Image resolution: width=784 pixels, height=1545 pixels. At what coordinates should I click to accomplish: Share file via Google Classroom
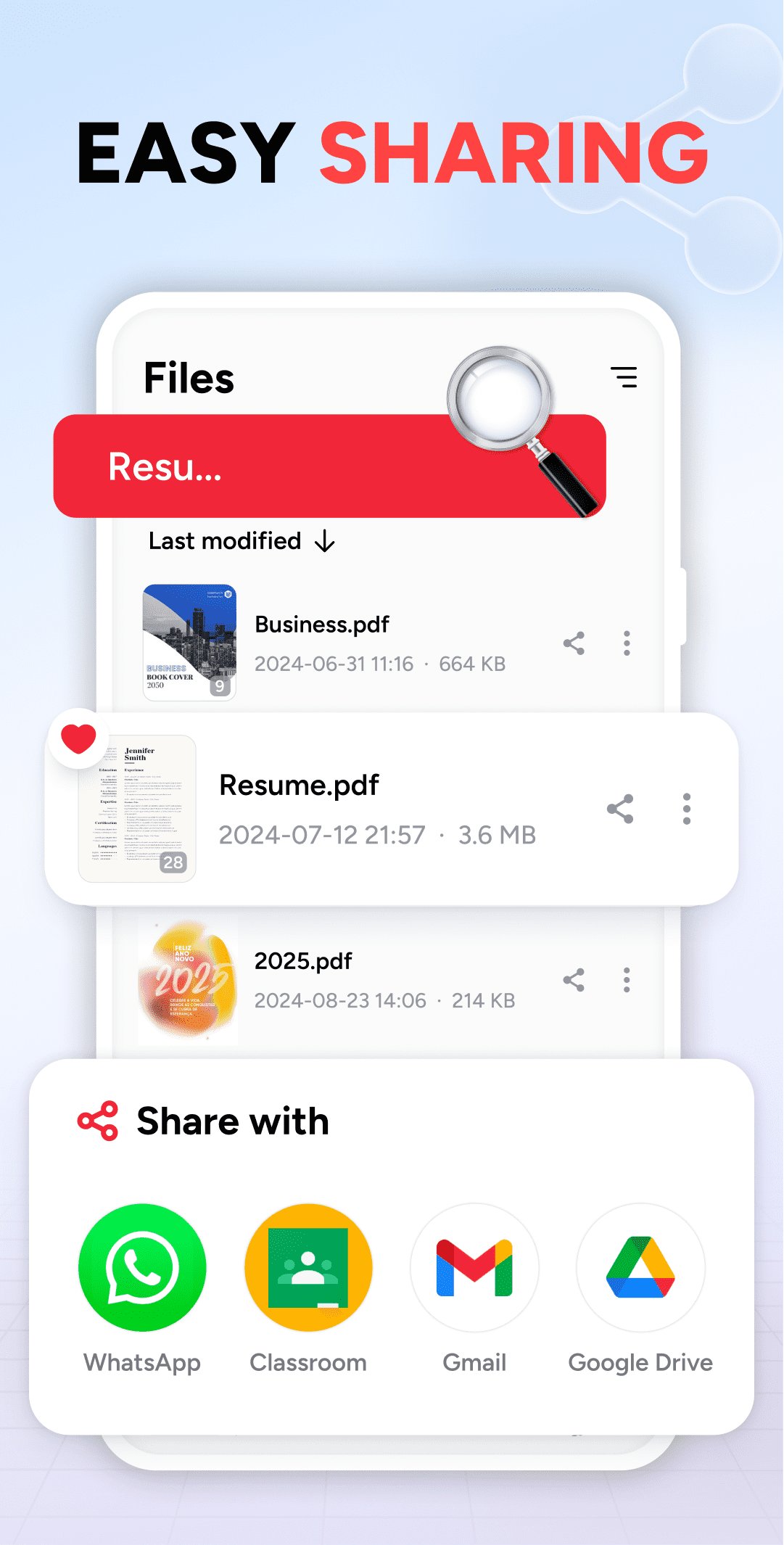pyautogui.click(x=308, y=1268)
